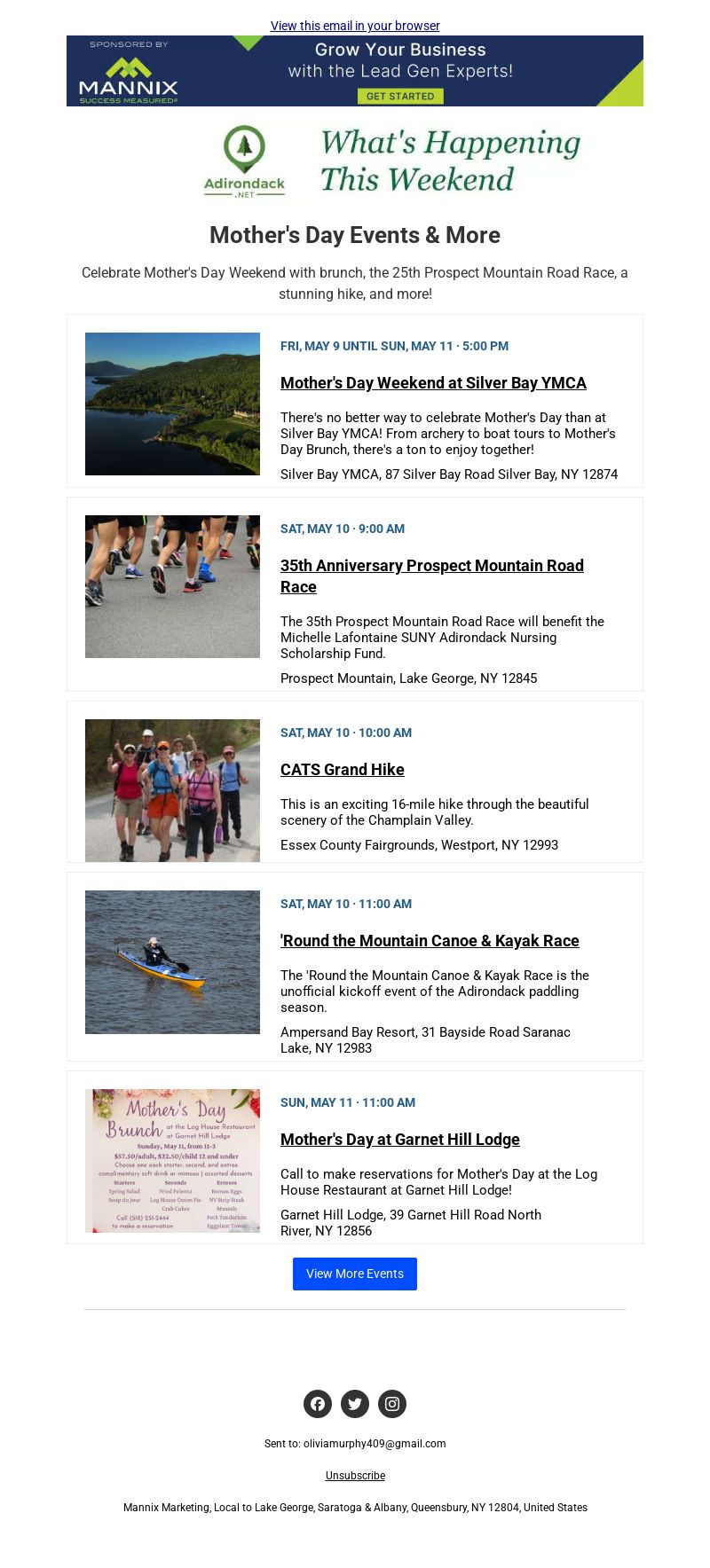Open Mother's Day at Garnet Hill Lodge link
Viewport: 710px width, 1568px height.
[399, 1140]
